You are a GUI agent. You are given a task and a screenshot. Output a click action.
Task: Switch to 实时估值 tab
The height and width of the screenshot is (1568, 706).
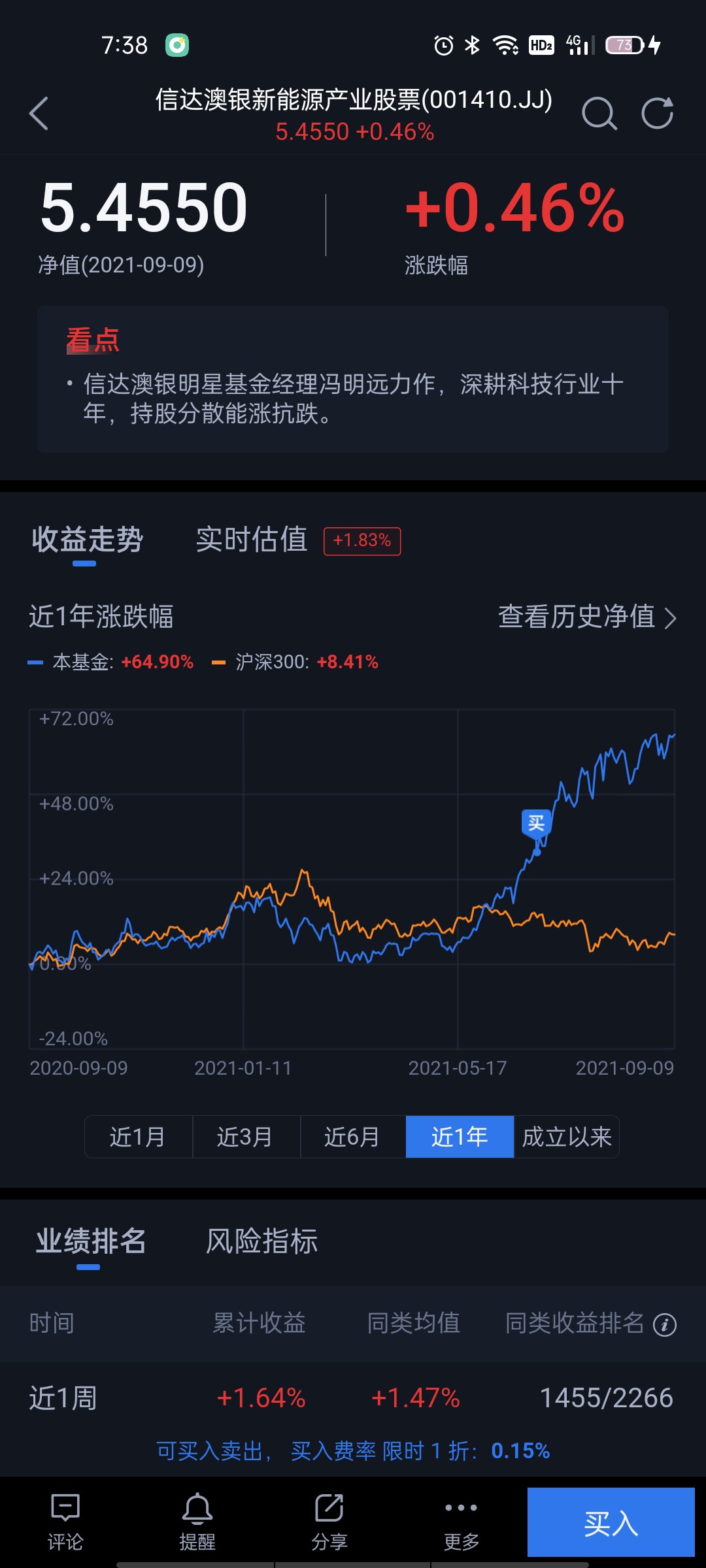tap(252, 540)
